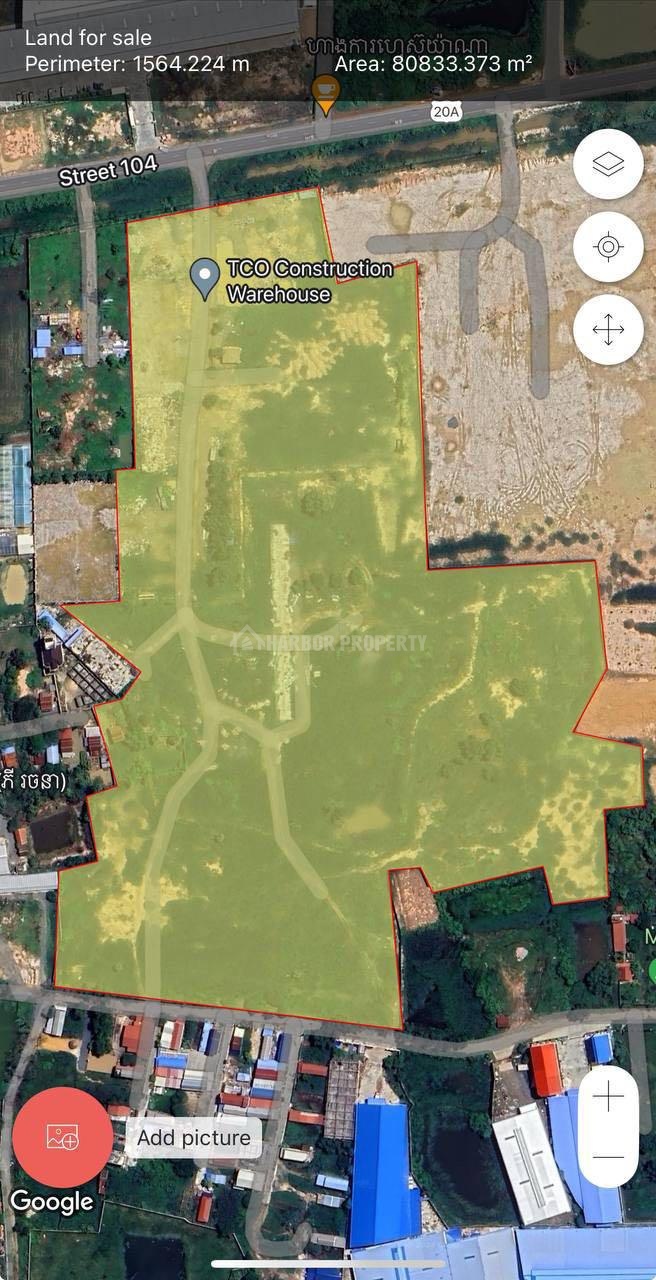Center map on my current location
This screenshot has width=656, height=1280.
[608, 247]
